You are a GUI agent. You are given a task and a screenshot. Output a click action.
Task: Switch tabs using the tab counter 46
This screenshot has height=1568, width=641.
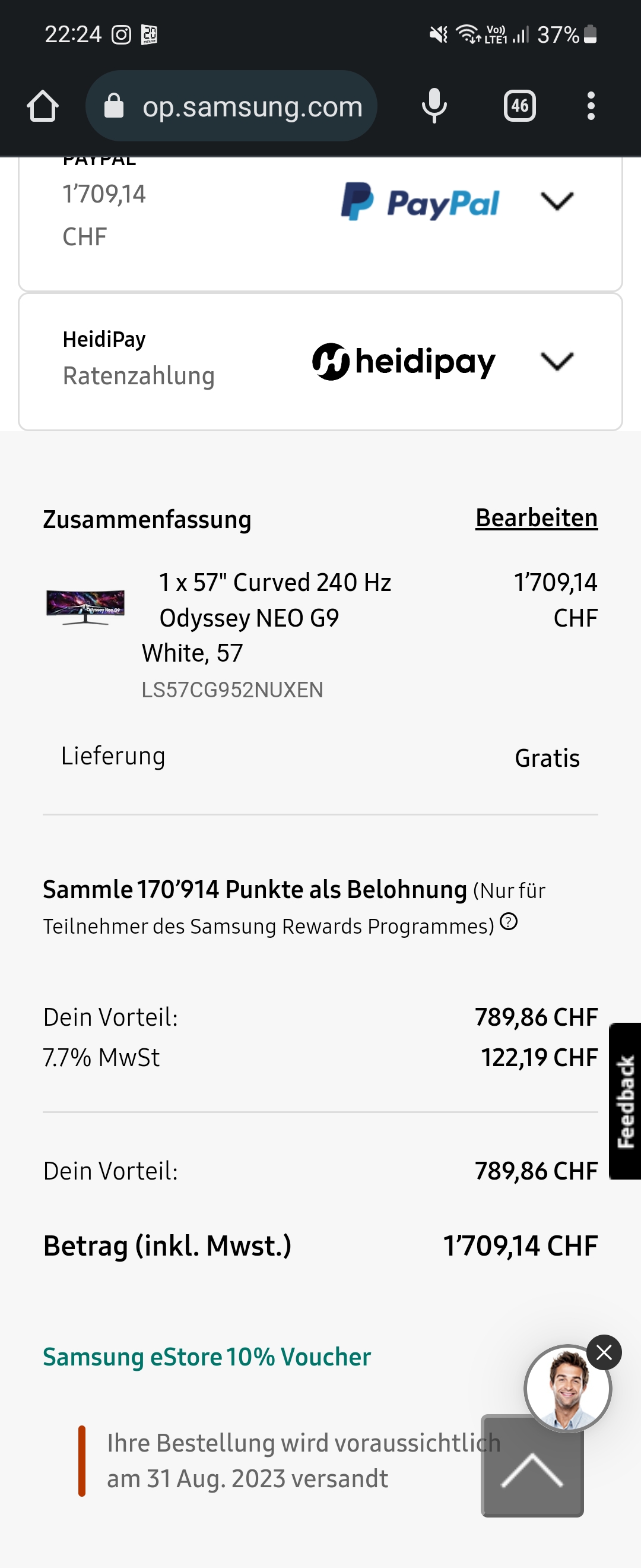519,106
